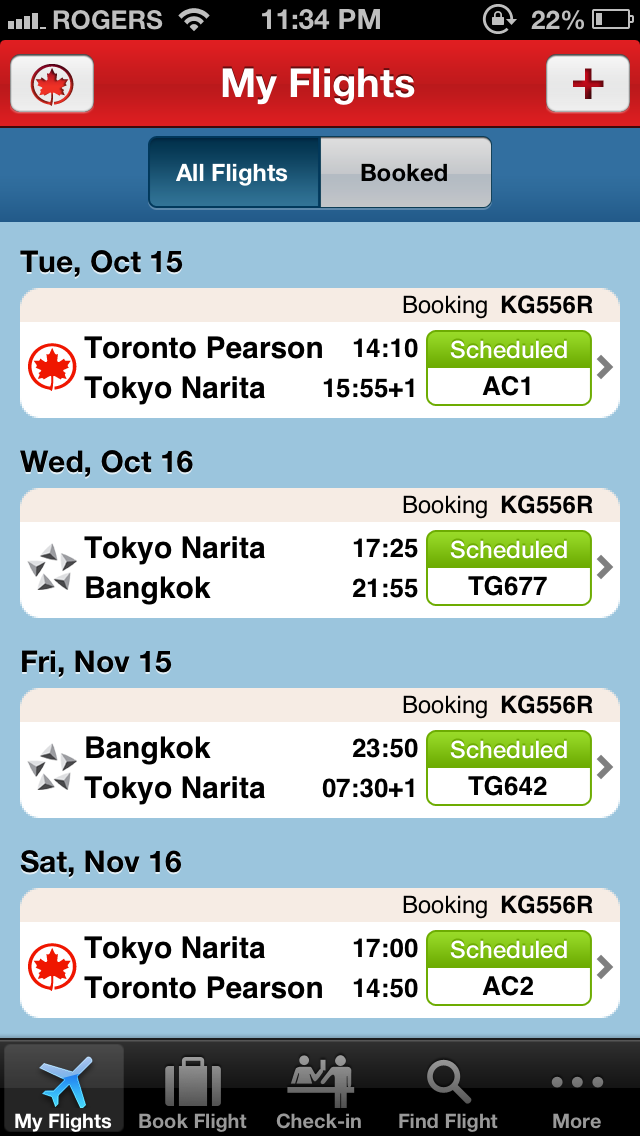Viewport: 640px width, 1136px height.
Task: Open the Check-in tab
Action: point(320,1089)
